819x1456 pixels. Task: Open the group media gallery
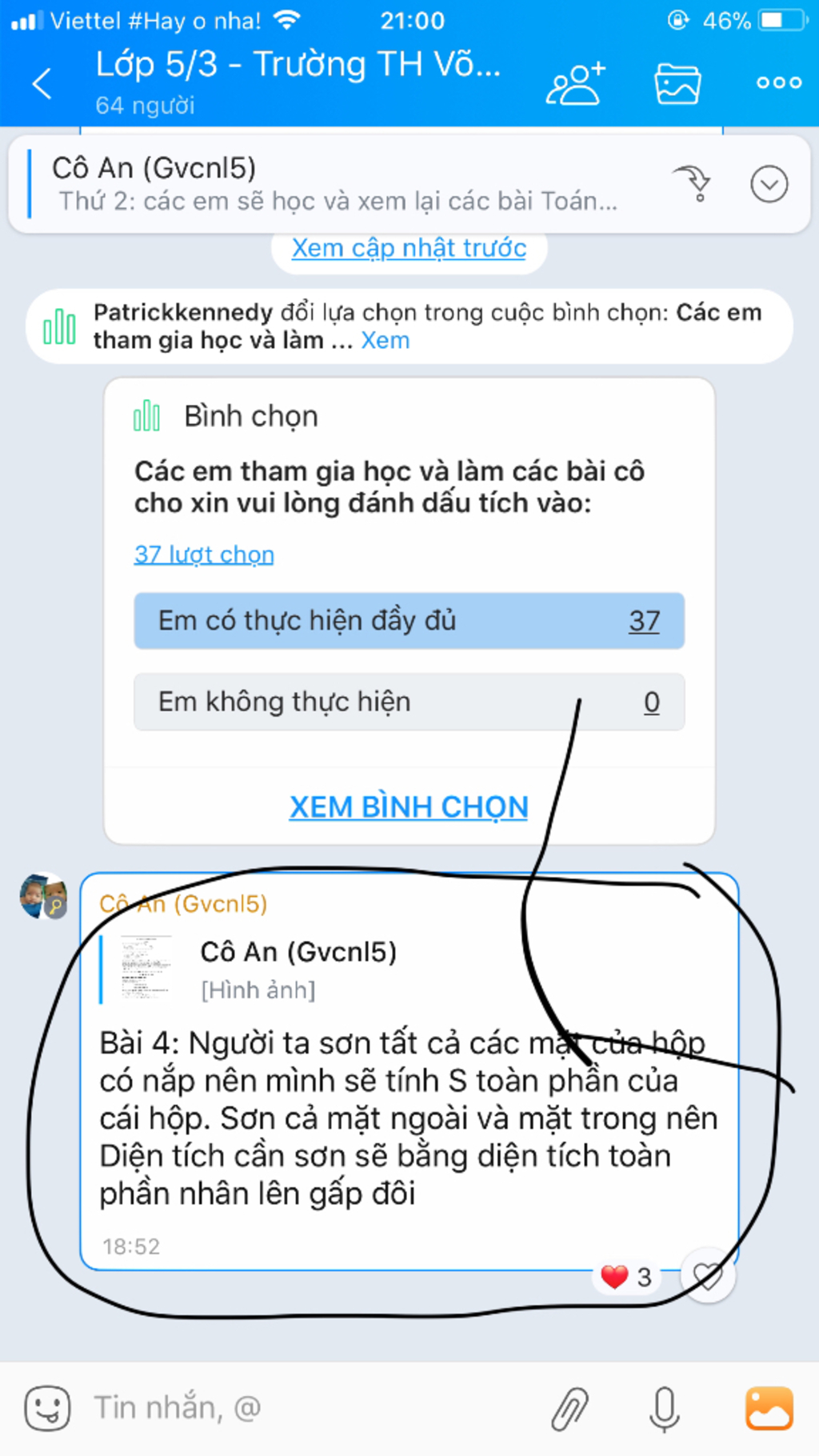(677, 83)
